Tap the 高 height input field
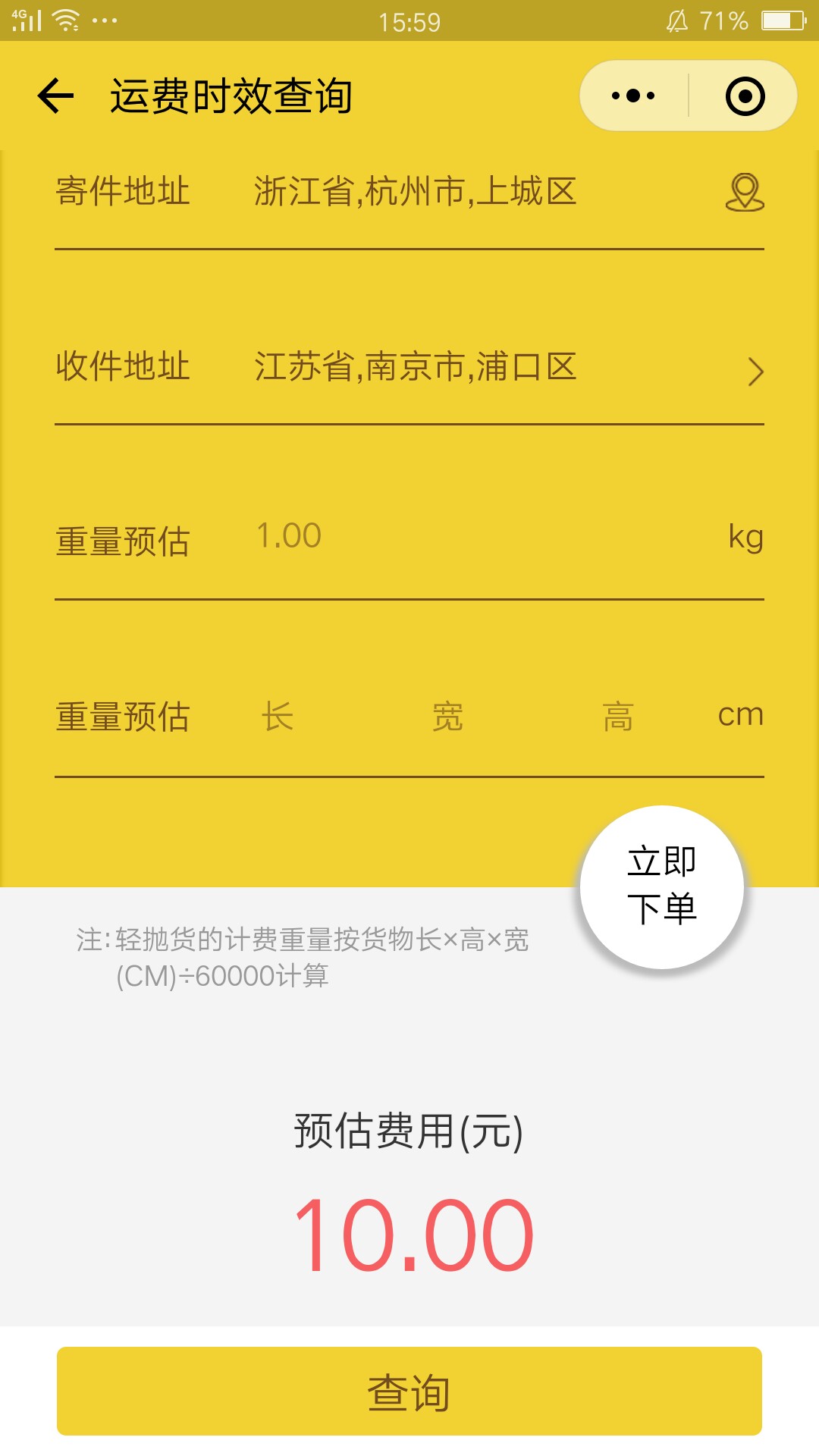 click(x=618, y=716)
